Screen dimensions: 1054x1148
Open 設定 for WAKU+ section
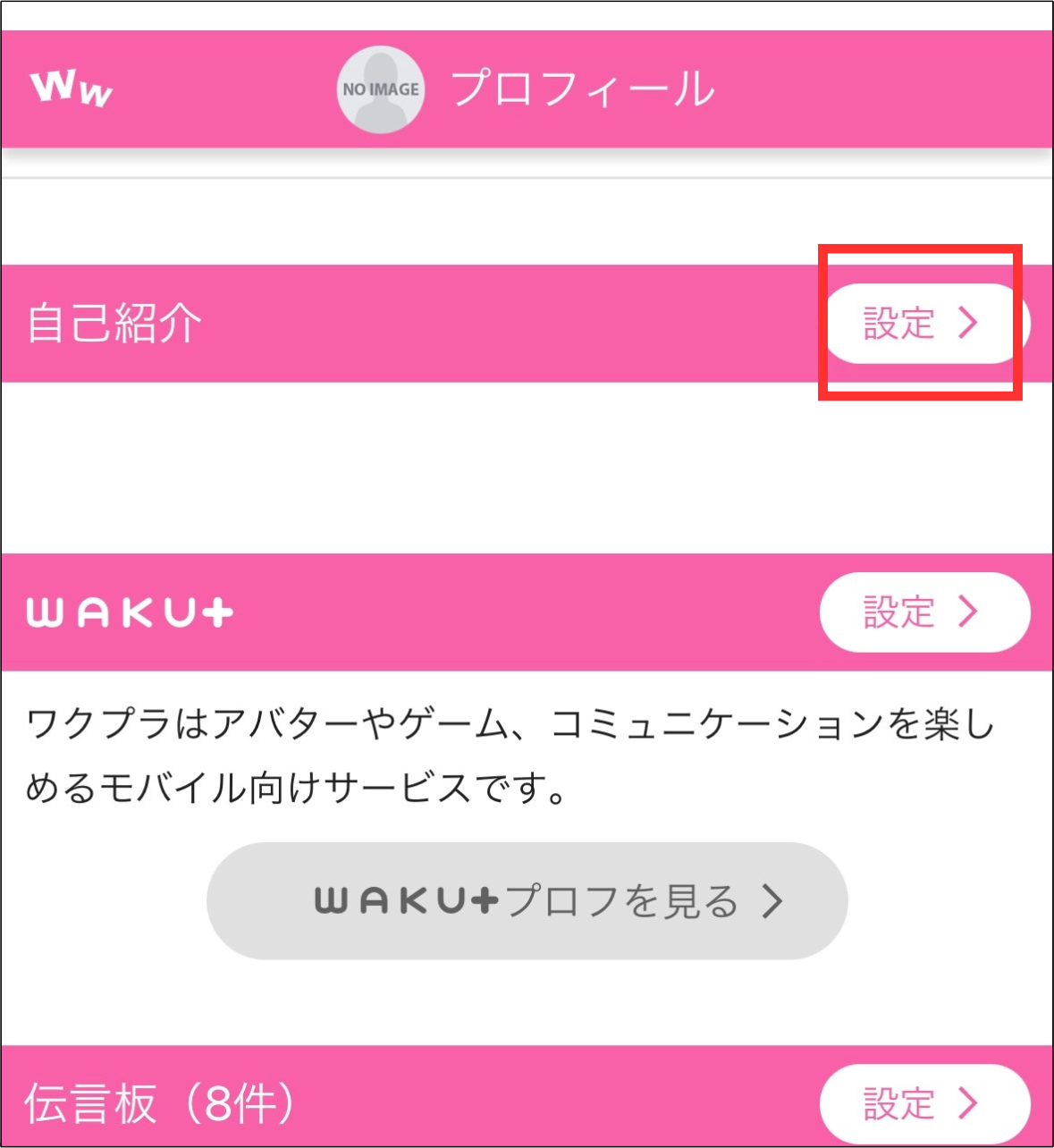[x=924, y=612]
